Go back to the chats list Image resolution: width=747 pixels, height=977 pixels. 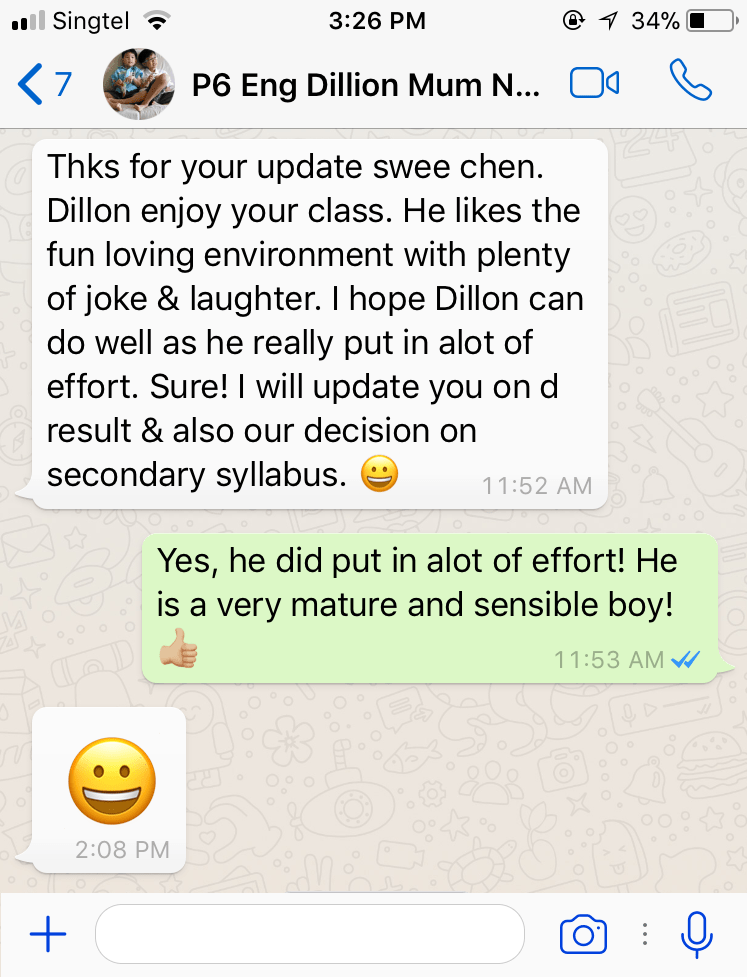(x=44, y=84)
